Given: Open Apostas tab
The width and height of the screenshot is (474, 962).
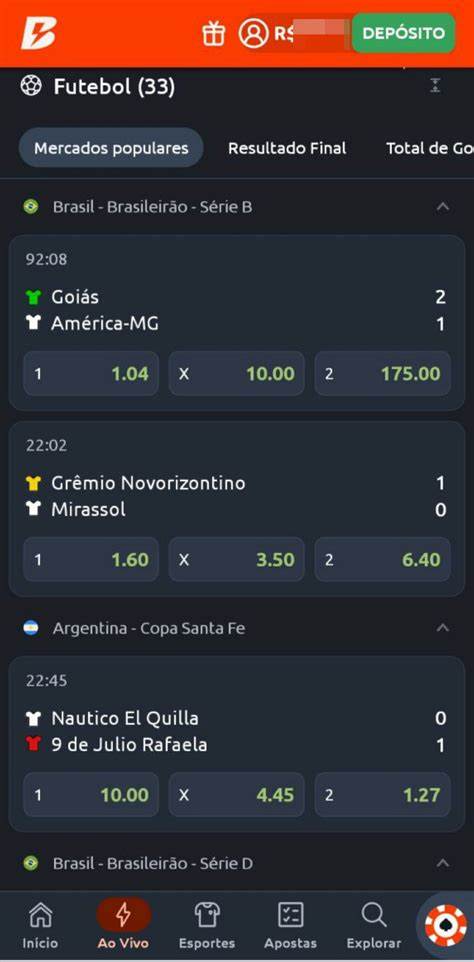Looking at the screenshot, I should (291, 926).
